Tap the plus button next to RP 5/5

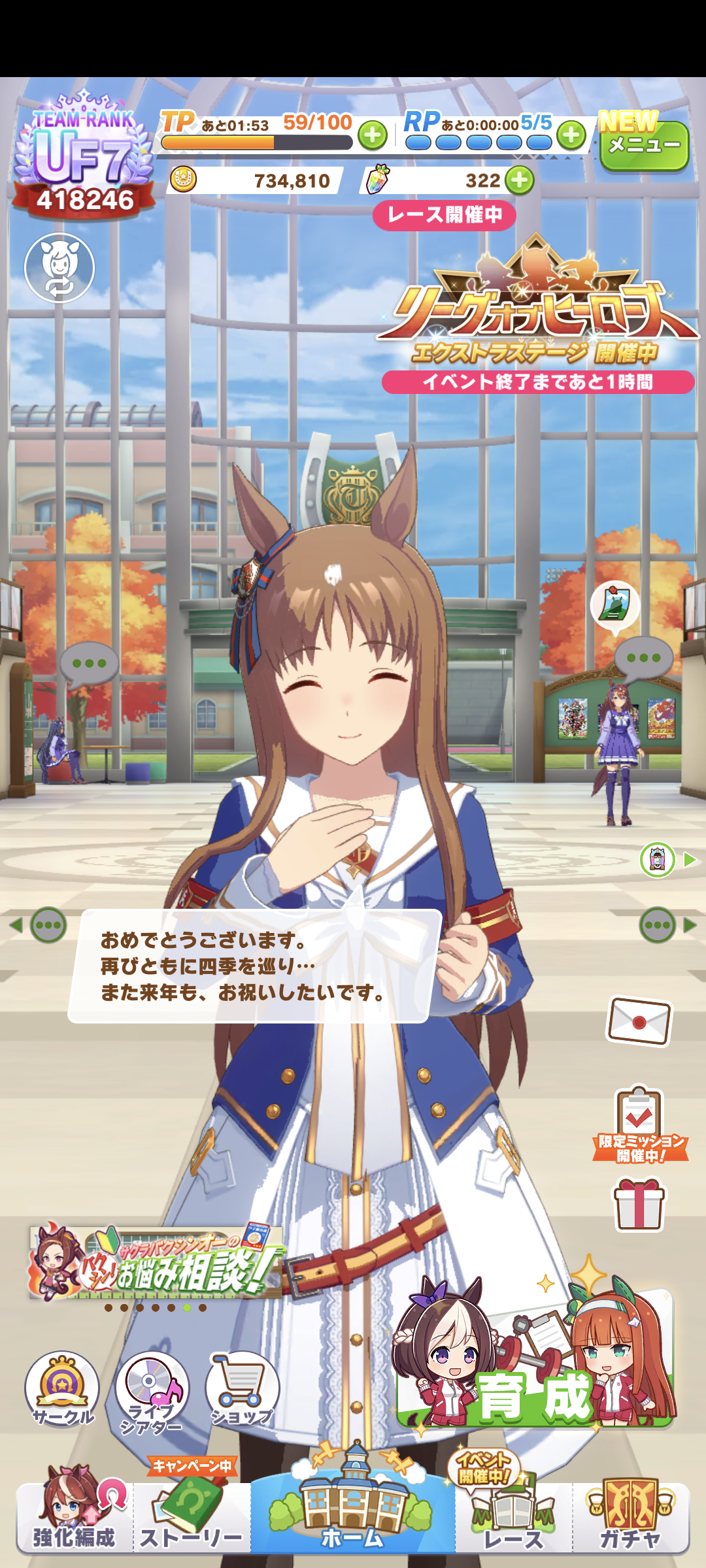pos(571,135)
